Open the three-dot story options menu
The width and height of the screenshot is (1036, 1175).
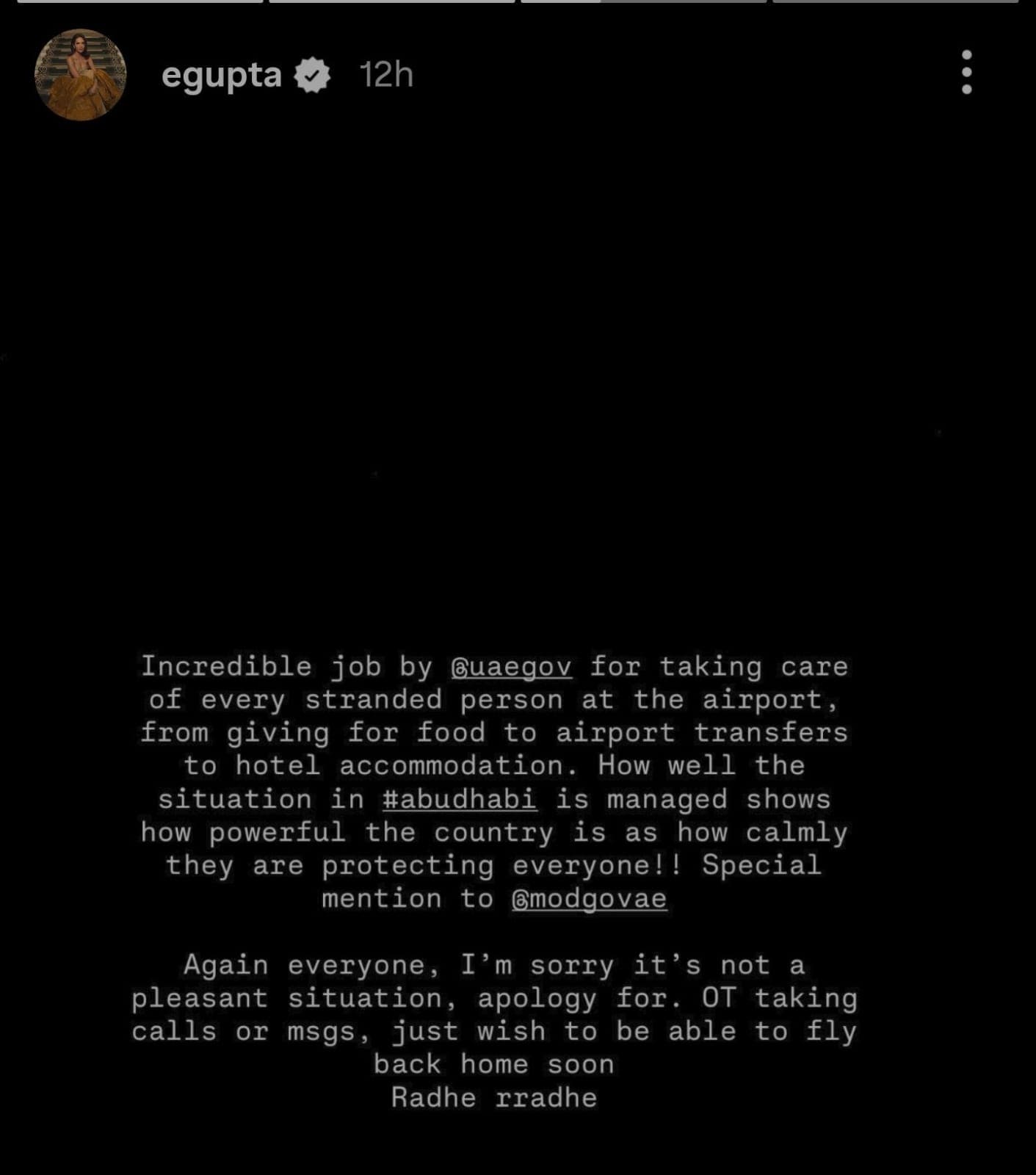966,72
